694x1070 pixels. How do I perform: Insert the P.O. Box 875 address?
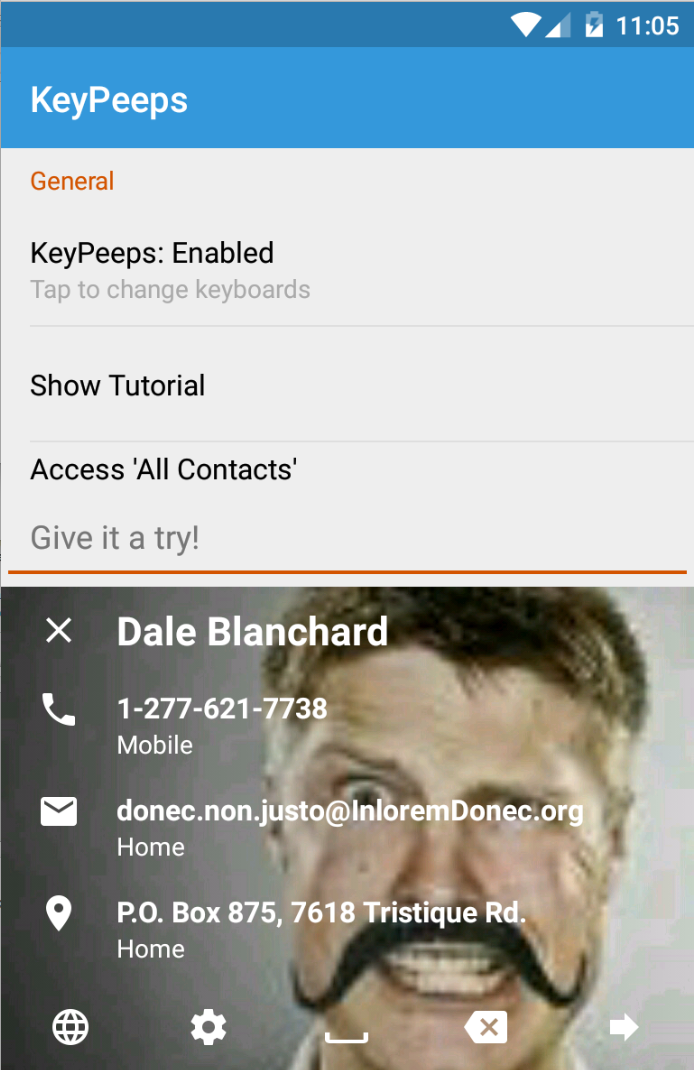tap(320, 928)
